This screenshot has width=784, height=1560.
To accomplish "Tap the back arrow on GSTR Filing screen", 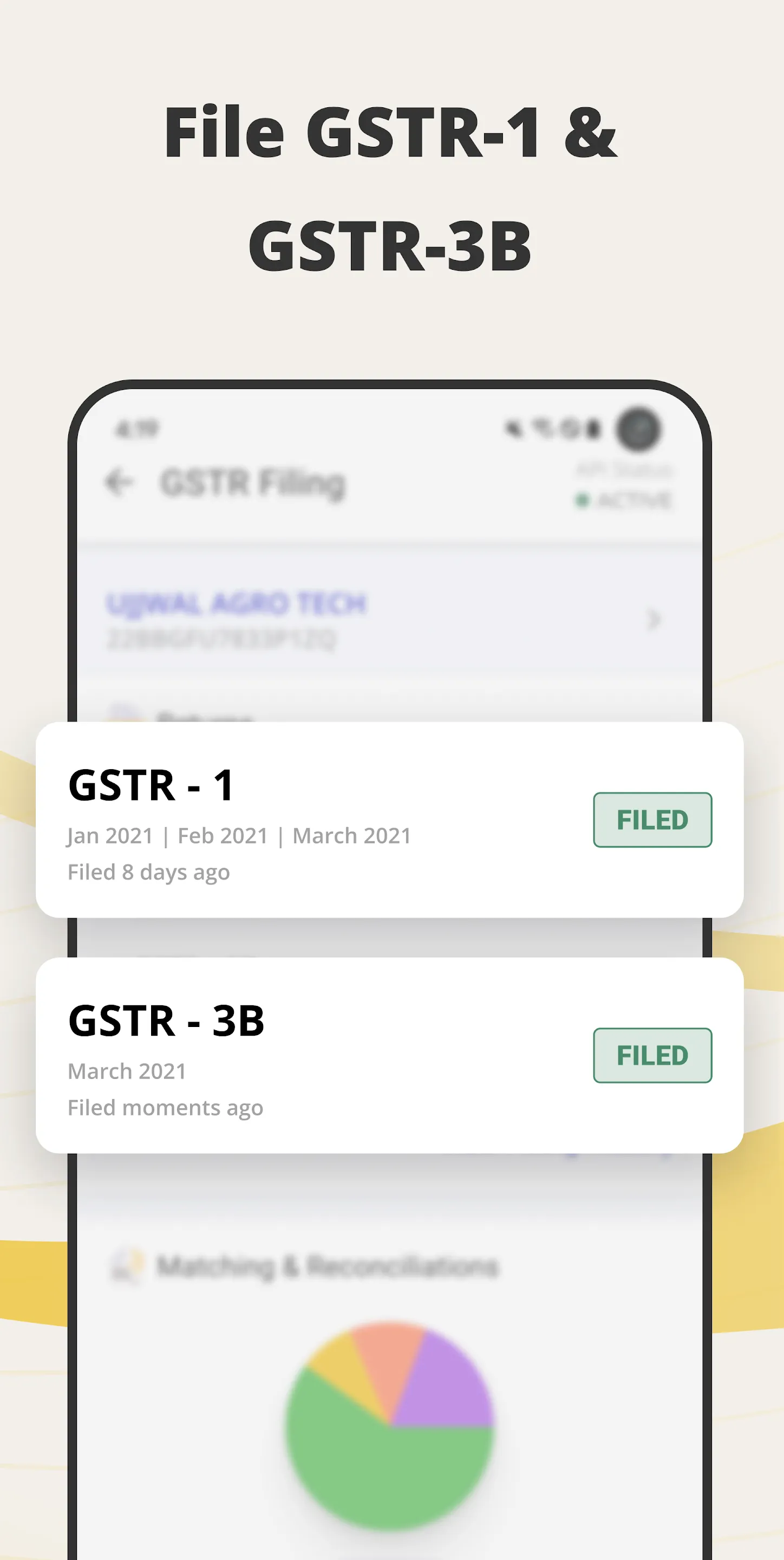I will [x=118, y=482].
